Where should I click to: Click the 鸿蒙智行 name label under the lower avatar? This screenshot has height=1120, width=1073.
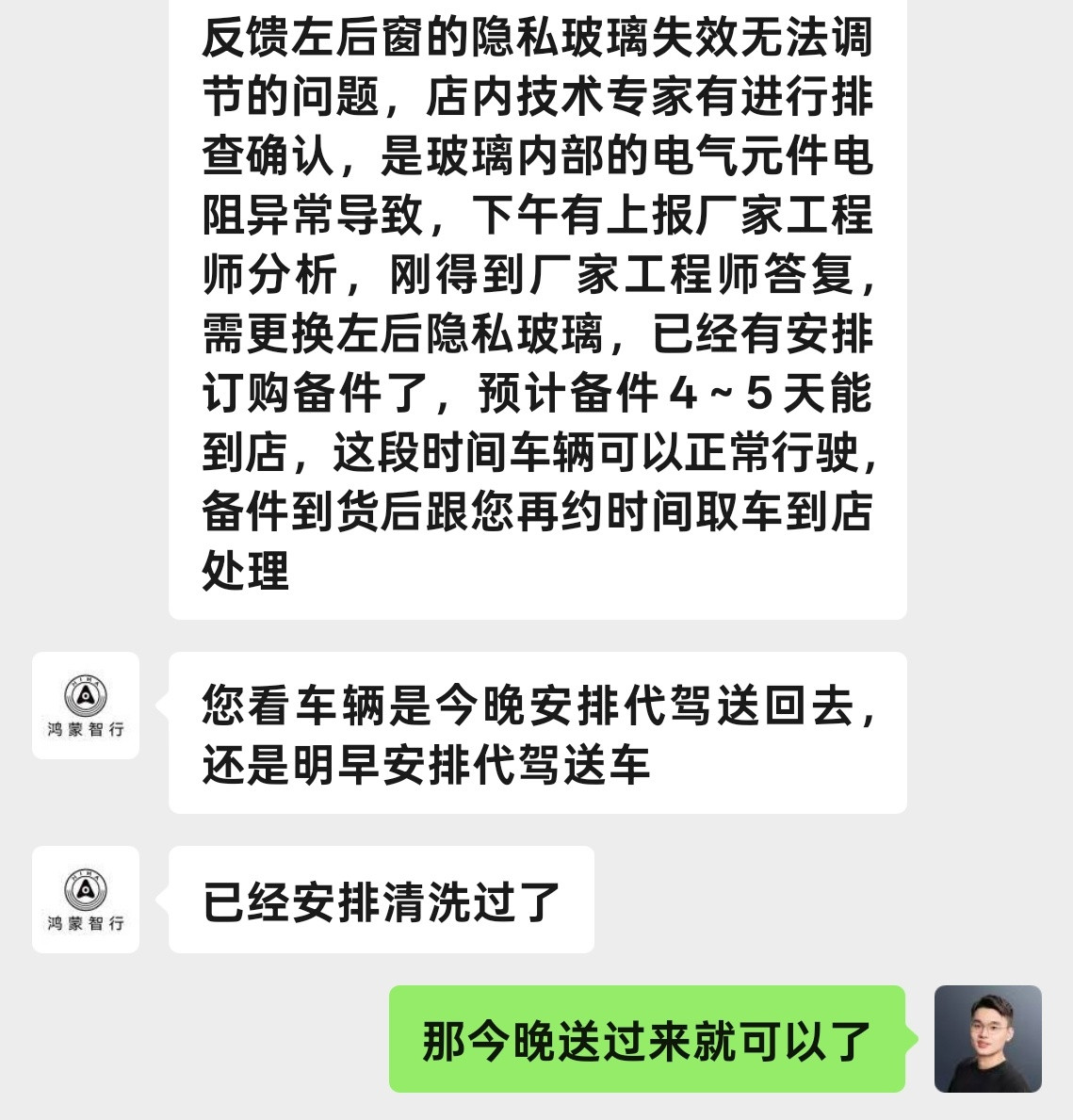[x=85, y=921]
